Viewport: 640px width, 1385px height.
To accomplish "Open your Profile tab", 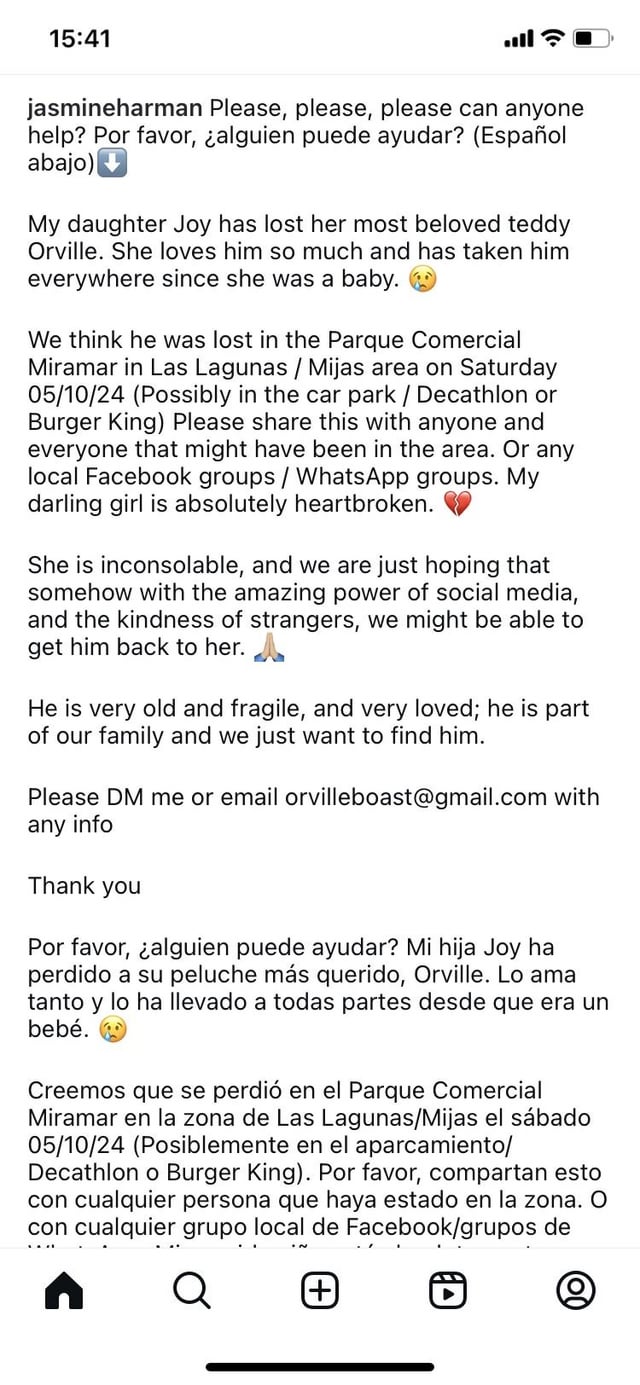I will pyautogui.click(x=576, y=1290).
